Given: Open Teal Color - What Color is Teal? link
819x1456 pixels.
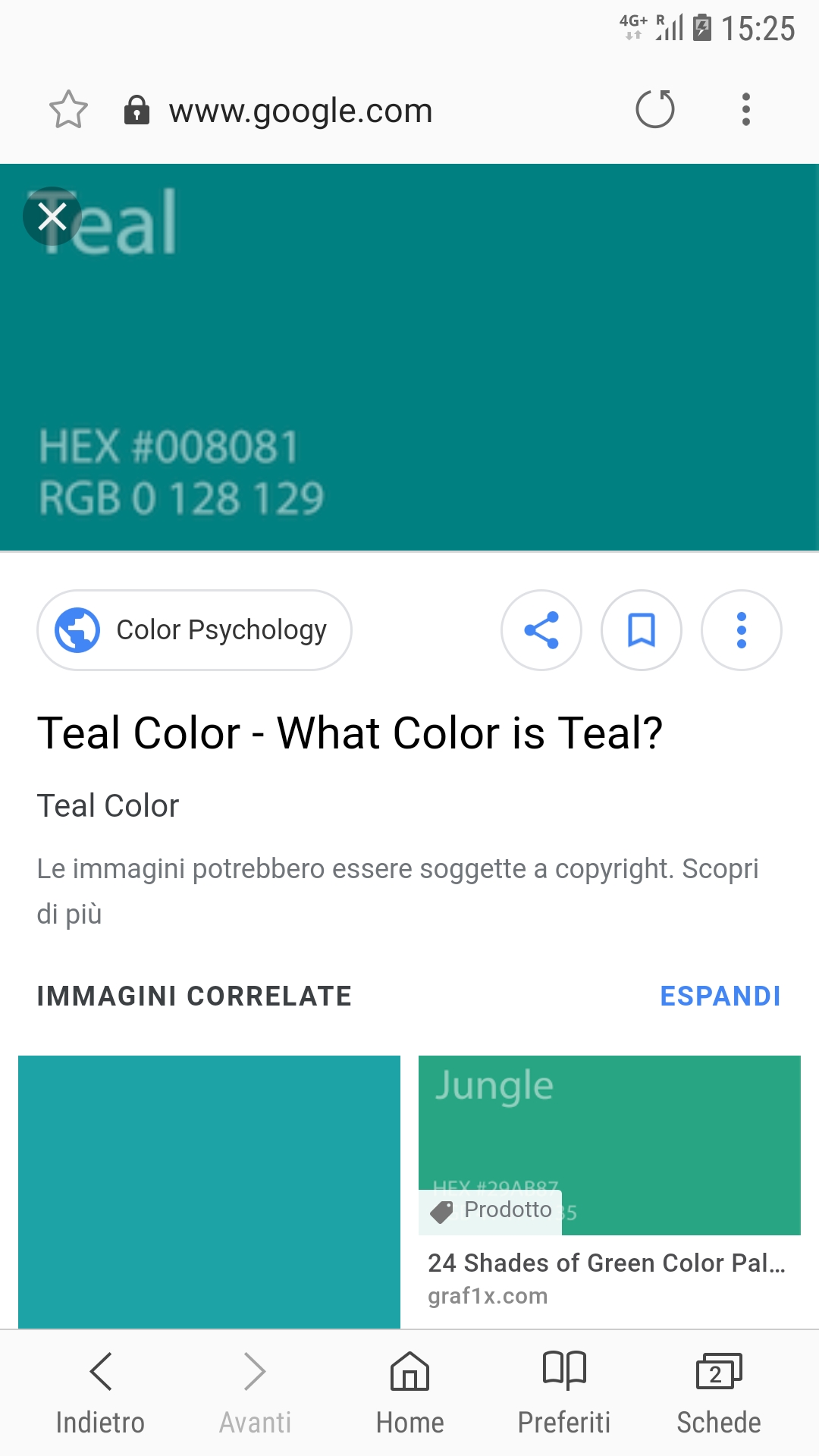Looking at the screenshot, I should (x=350, y=733).
